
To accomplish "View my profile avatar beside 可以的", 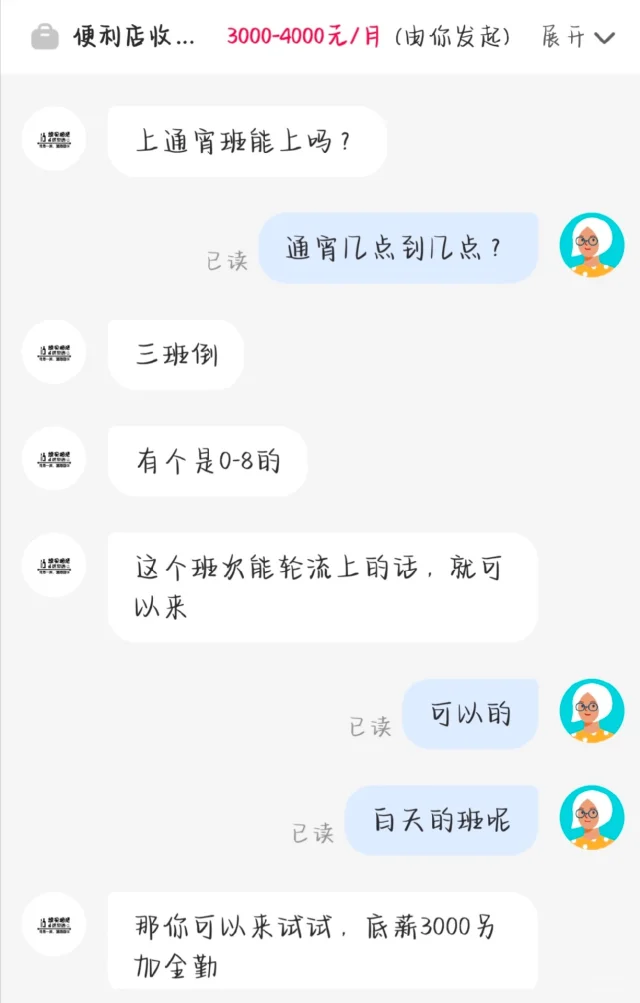I will (592, 711).
